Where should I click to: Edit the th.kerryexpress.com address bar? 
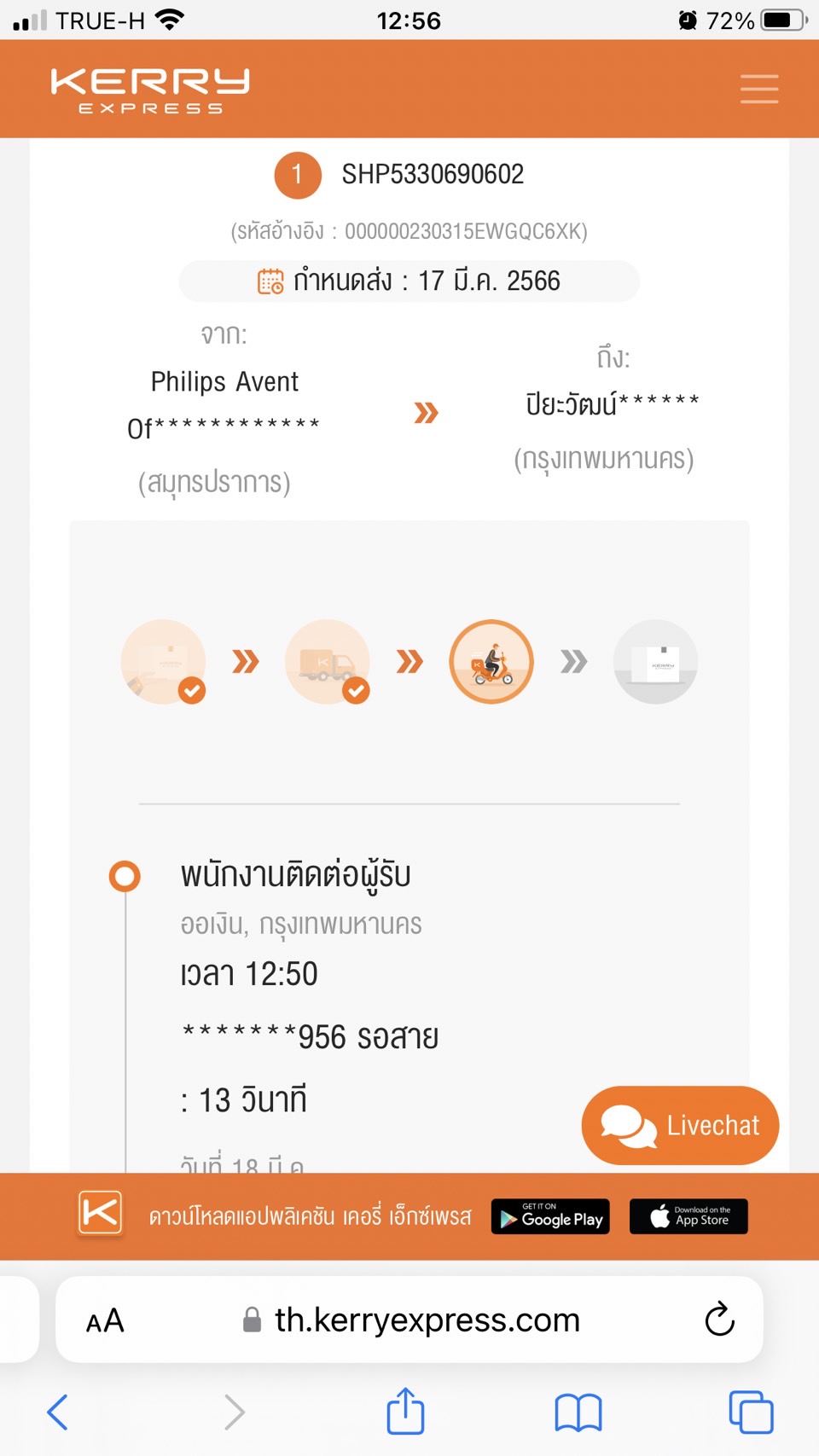click(427, 1320)
